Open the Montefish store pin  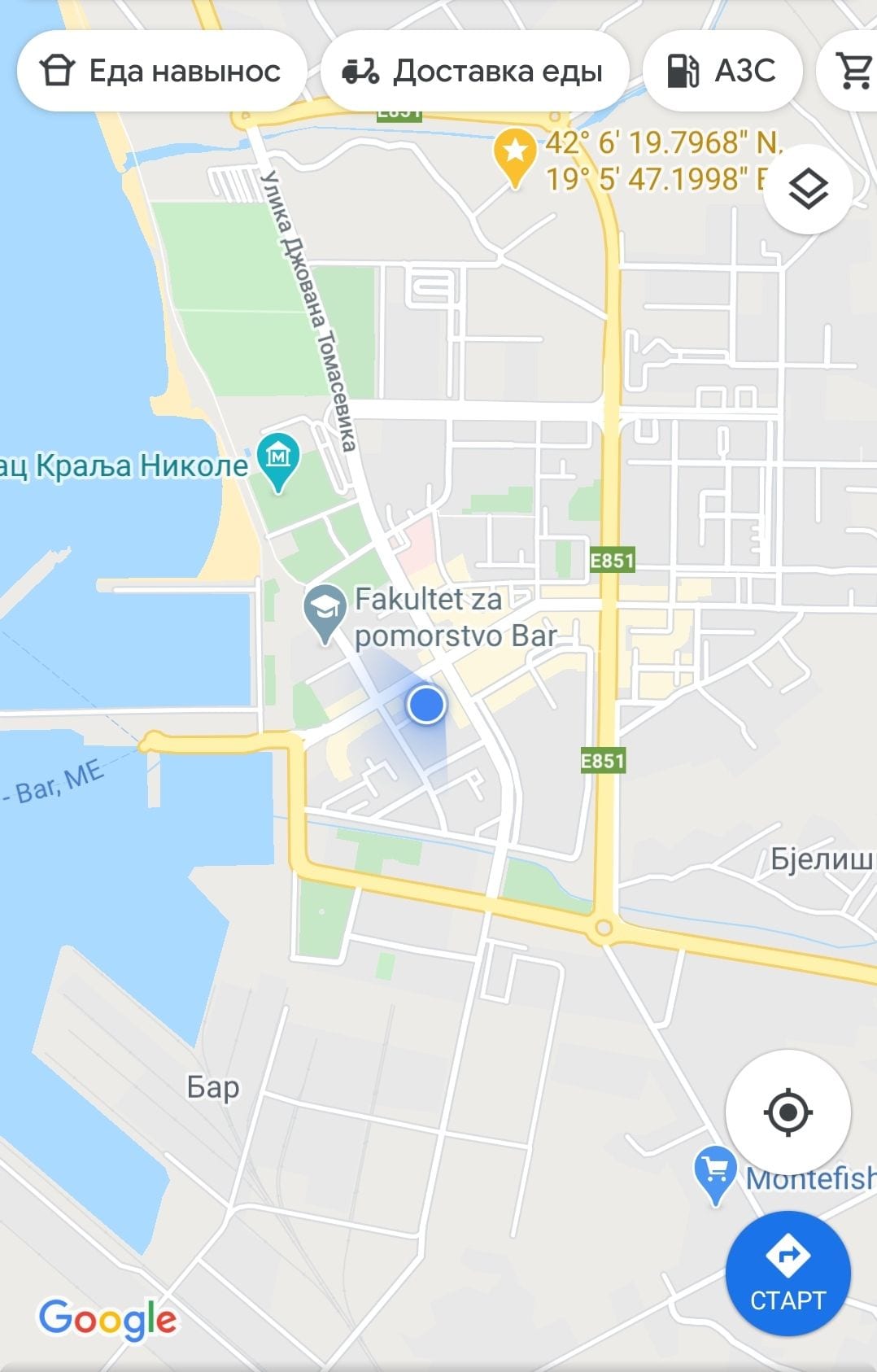coord(715,1173)
